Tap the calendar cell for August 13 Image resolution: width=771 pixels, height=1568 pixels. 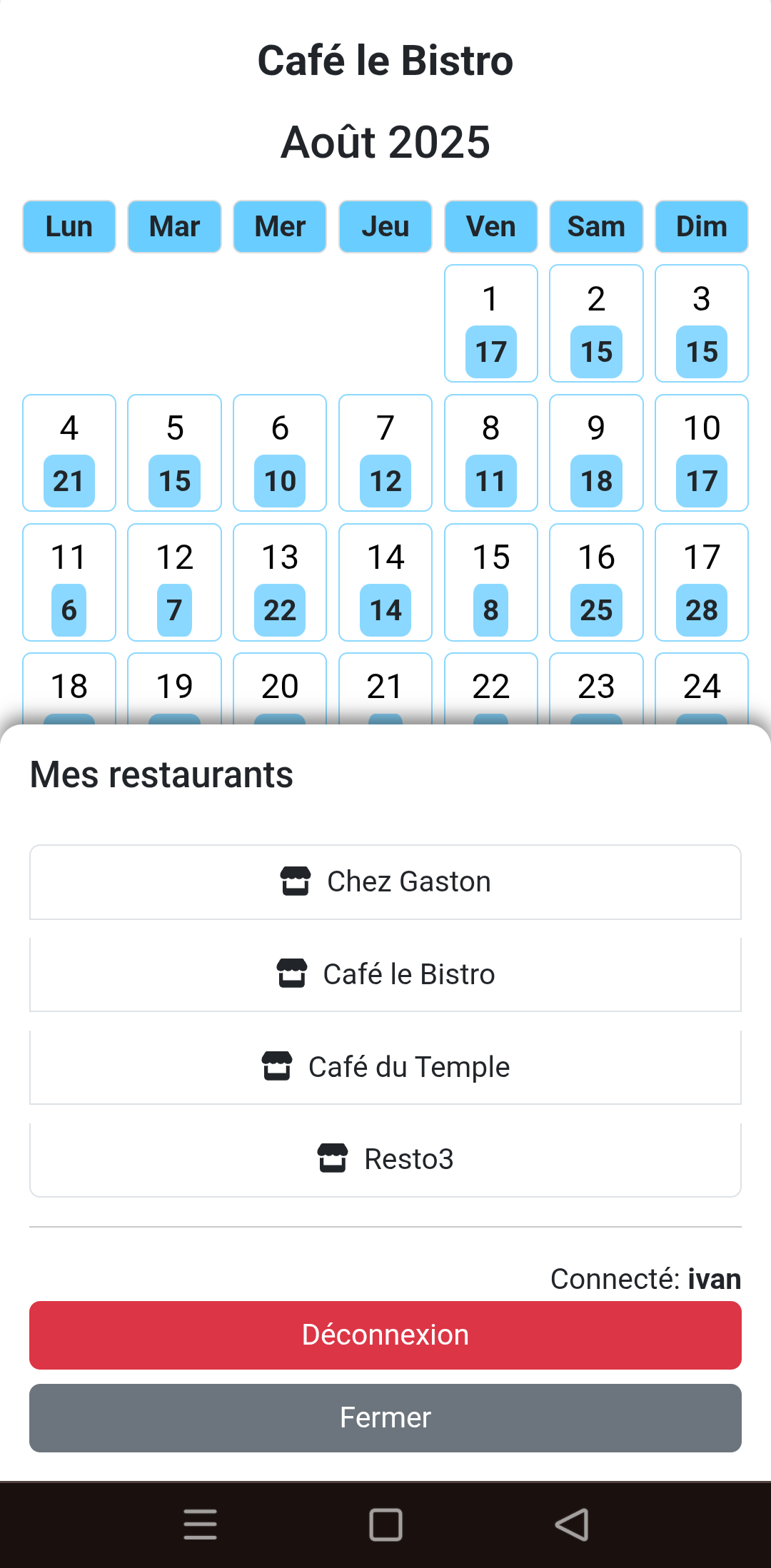tap(280, 582)
